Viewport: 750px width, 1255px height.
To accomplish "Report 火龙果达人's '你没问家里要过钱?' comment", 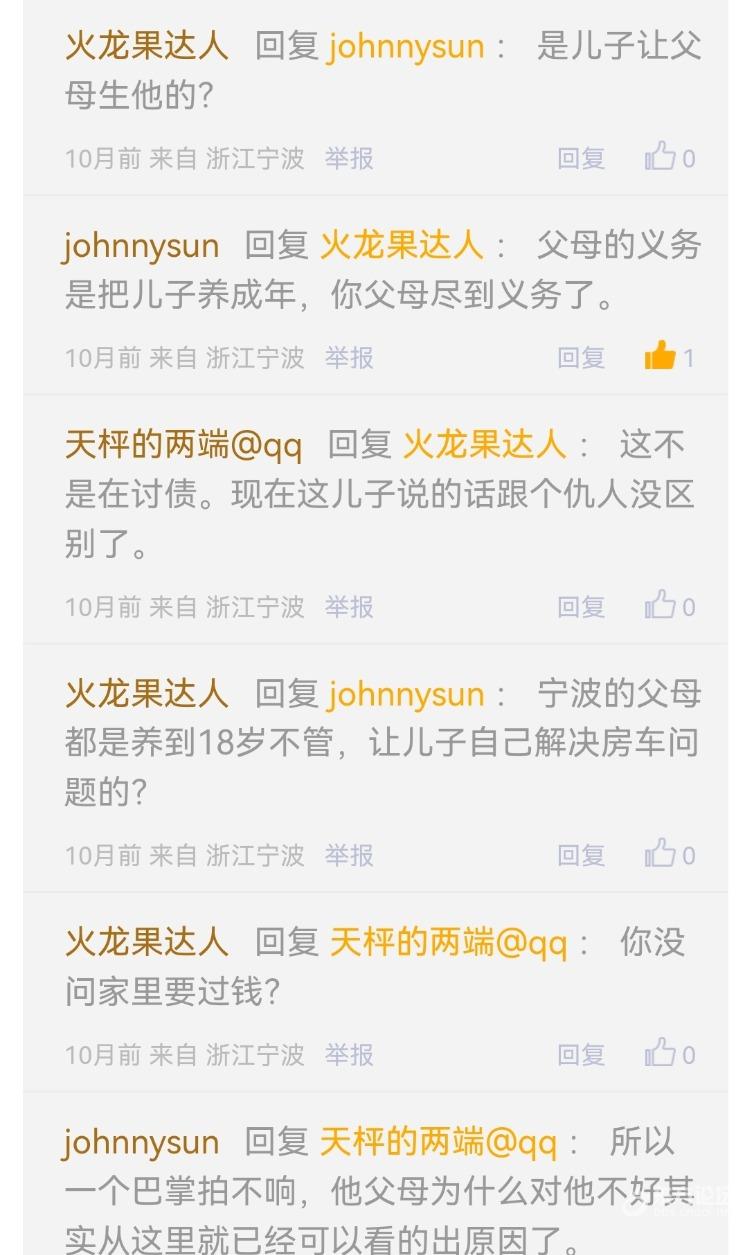I will point(349,1054).
